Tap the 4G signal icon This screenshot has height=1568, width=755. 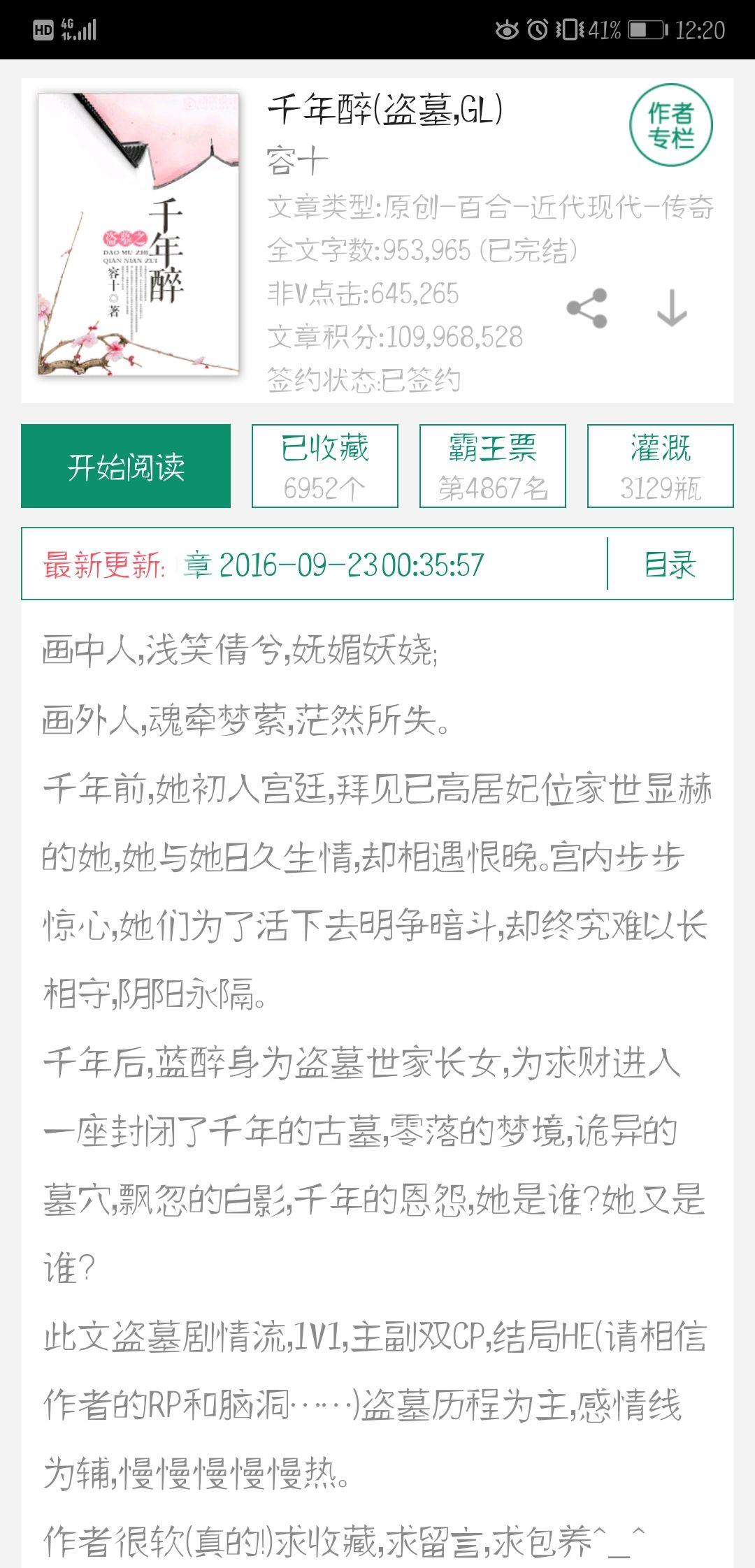[78, 29]
